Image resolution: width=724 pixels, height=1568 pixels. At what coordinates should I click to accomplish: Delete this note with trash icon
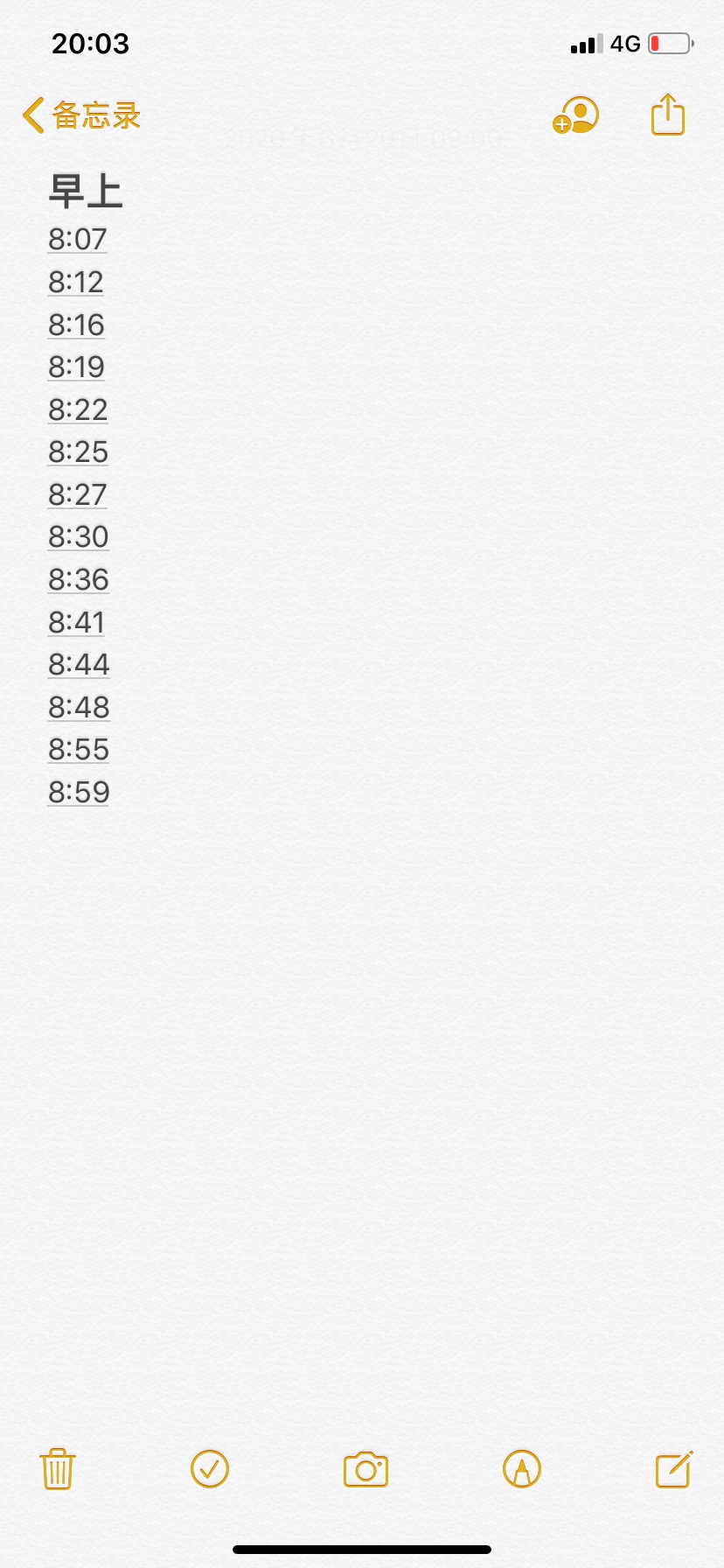point(58,1469)
